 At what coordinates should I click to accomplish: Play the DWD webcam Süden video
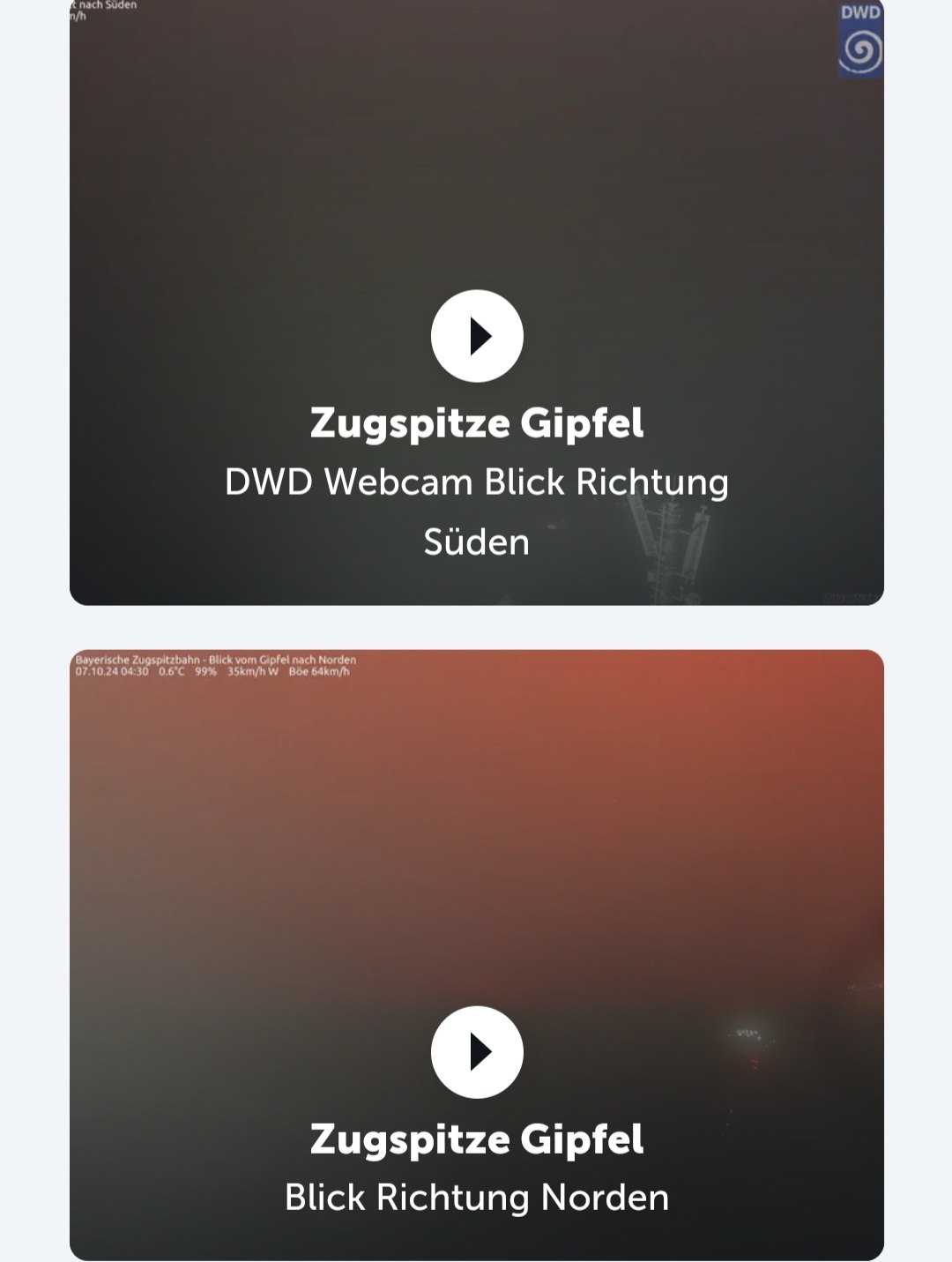click(477, 336)
